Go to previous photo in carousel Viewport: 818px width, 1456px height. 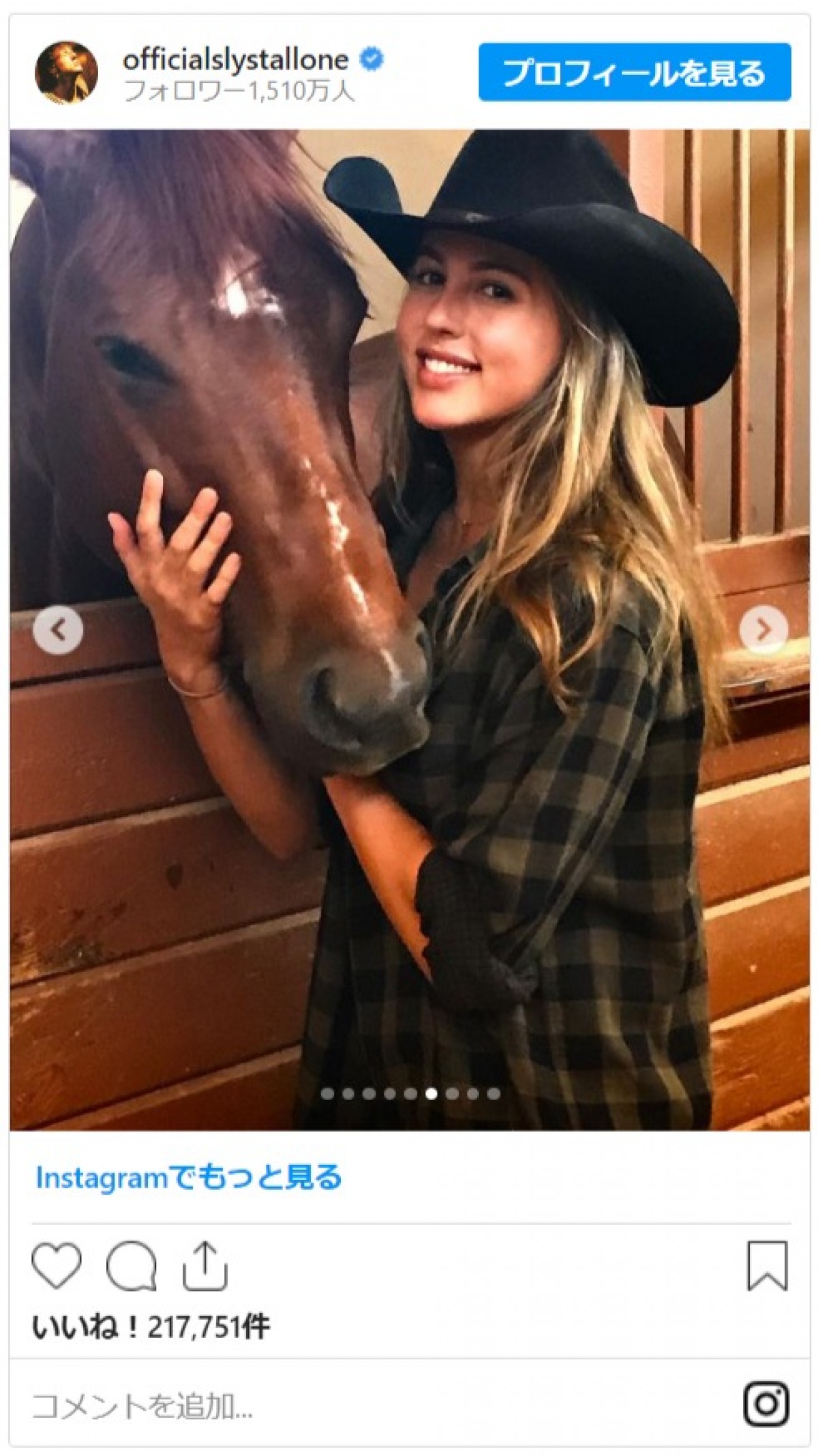coord(59,629)
